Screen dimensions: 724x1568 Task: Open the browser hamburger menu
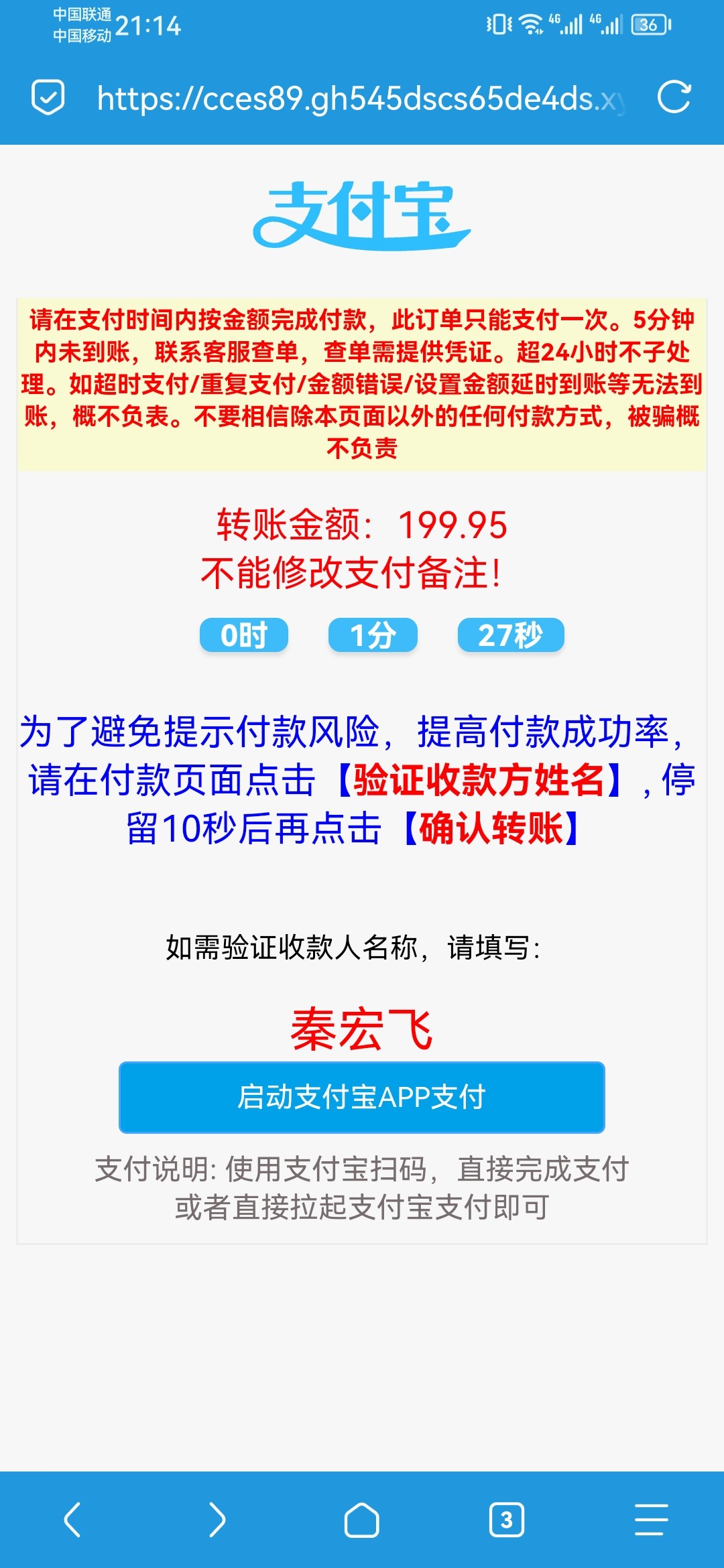(x=651, y=1519)
